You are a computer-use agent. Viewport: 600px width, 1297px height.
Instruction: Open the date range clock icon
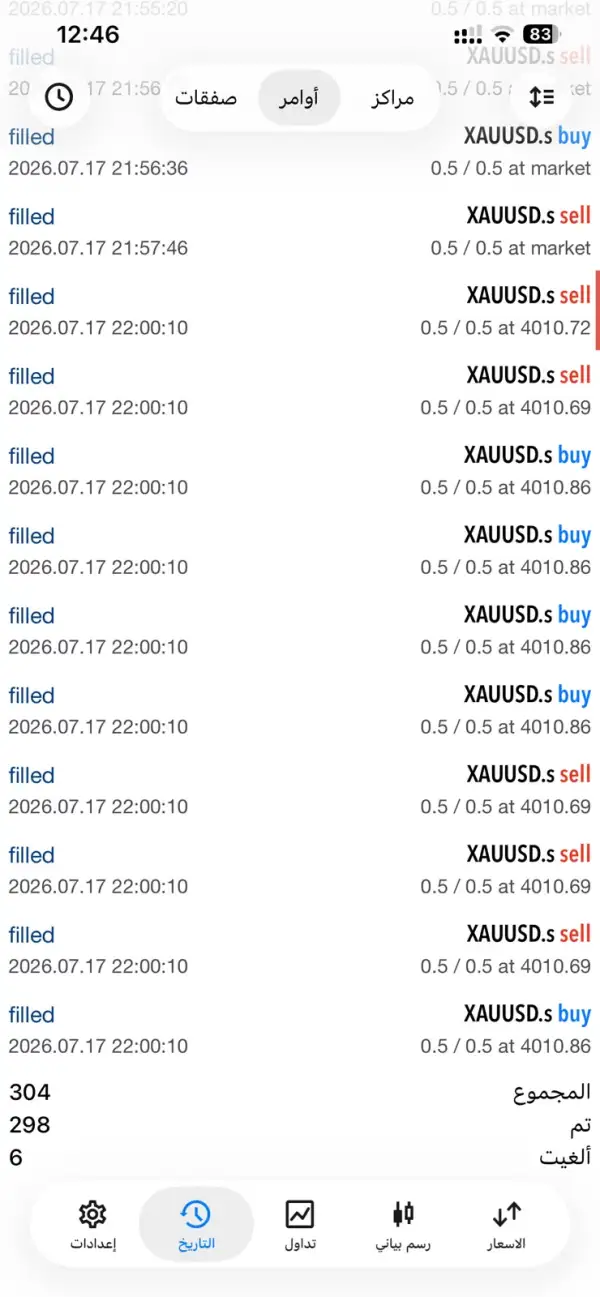(59, 97)
